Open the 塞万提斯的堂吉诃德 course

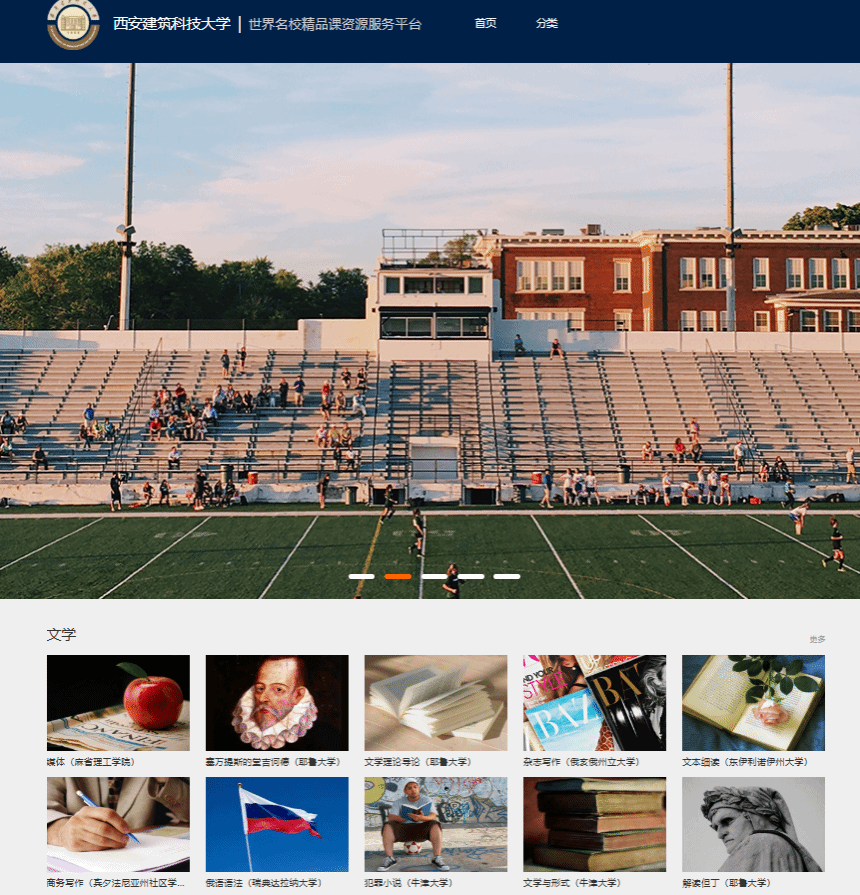[277, 703]
